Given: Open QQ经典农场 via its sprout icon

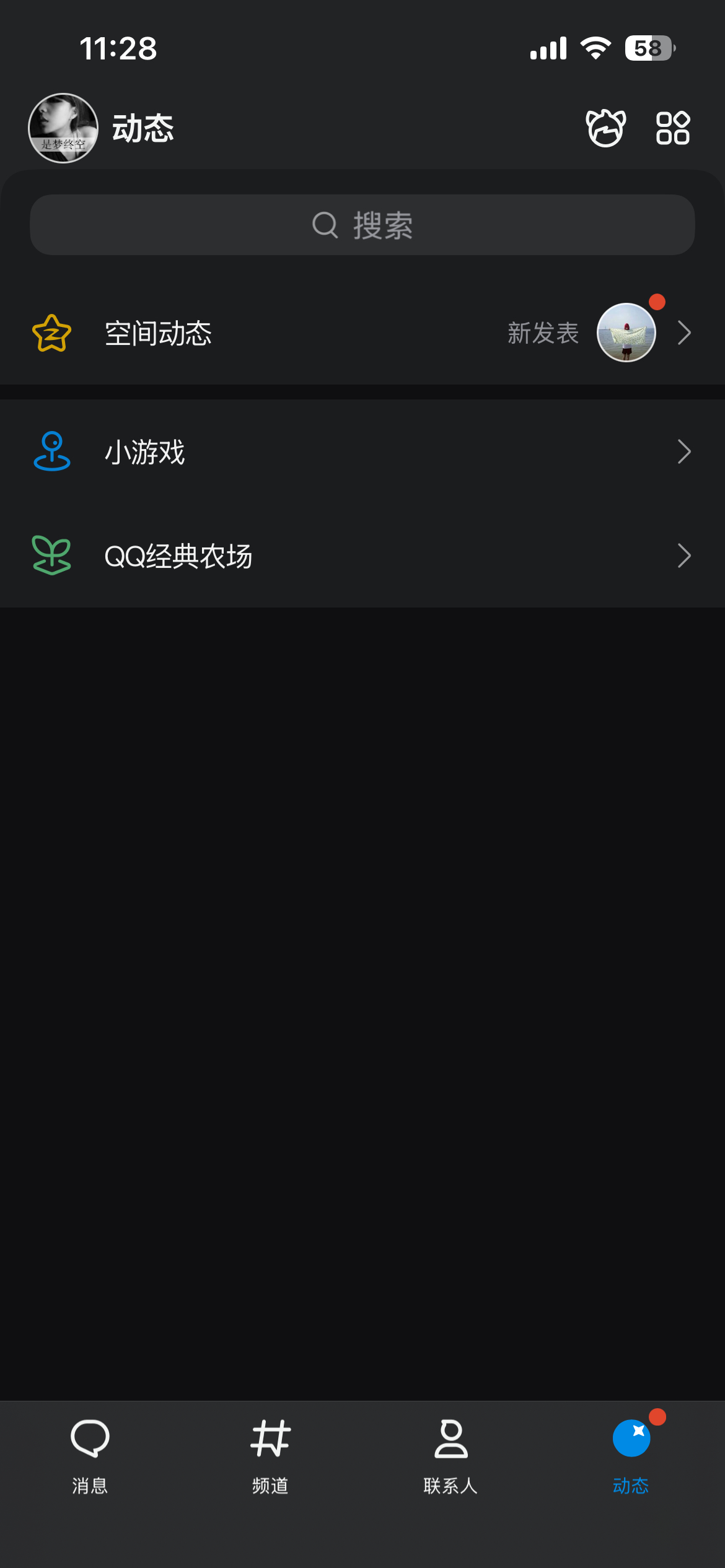Looking at the screenshot, I should 52,555.
